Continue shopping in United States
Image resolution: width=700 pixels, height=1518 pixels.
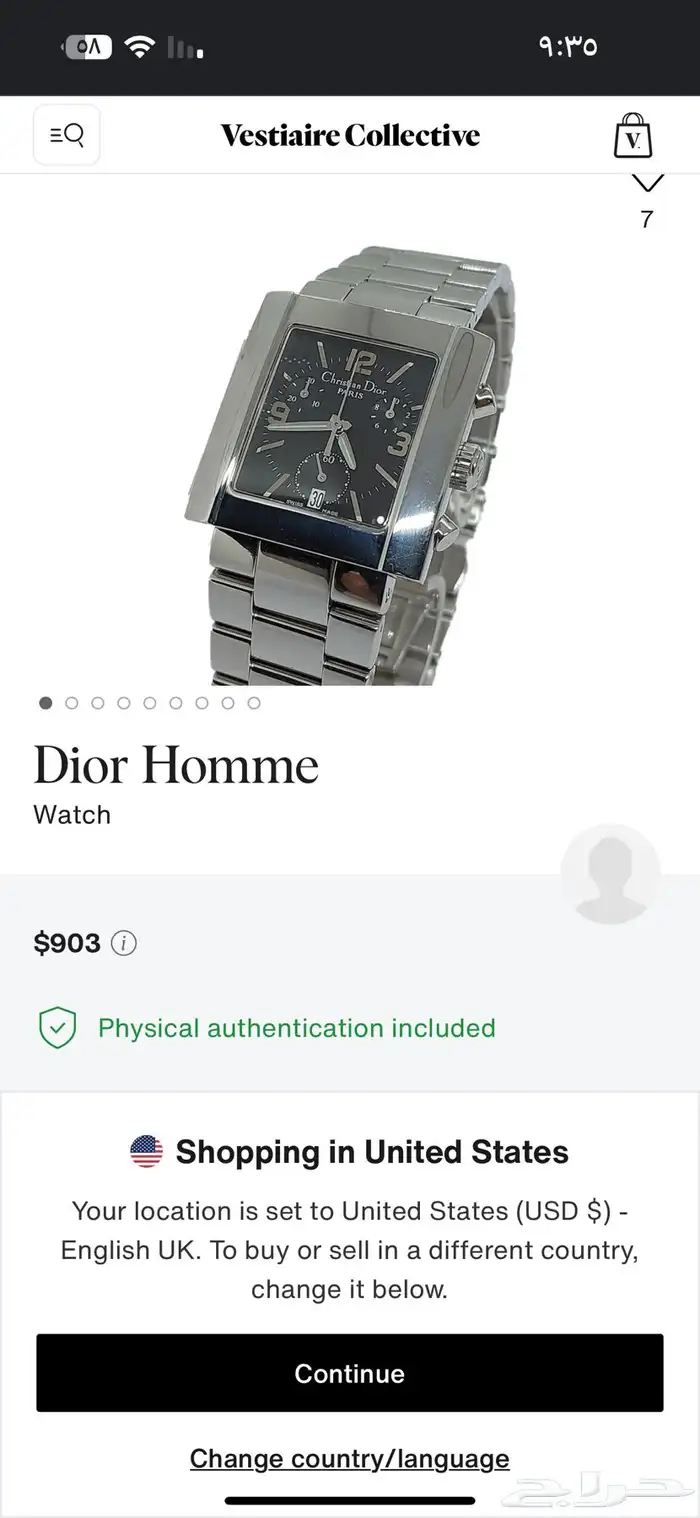coord(349,1373)
